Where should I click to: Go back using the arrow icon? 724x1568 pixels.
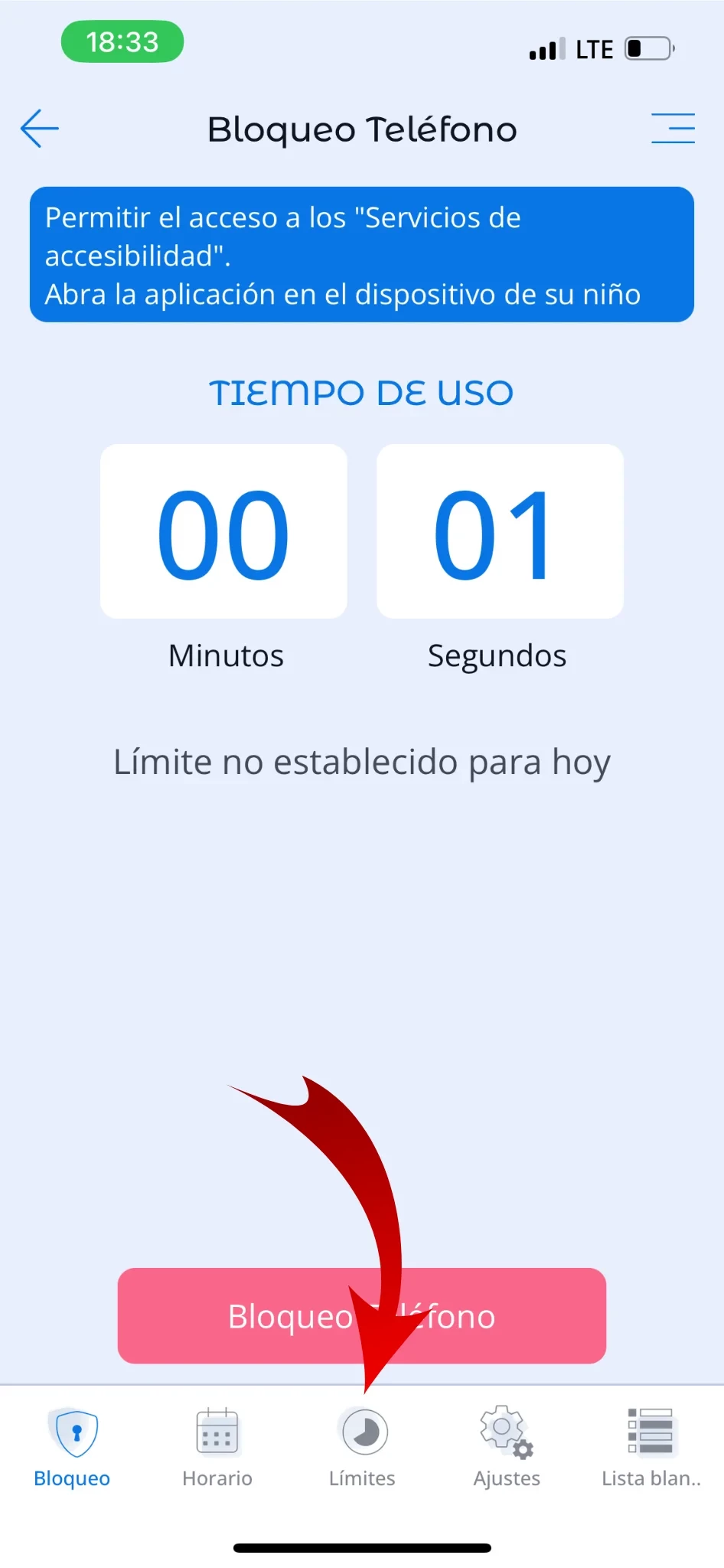click(x=40, y=128)
